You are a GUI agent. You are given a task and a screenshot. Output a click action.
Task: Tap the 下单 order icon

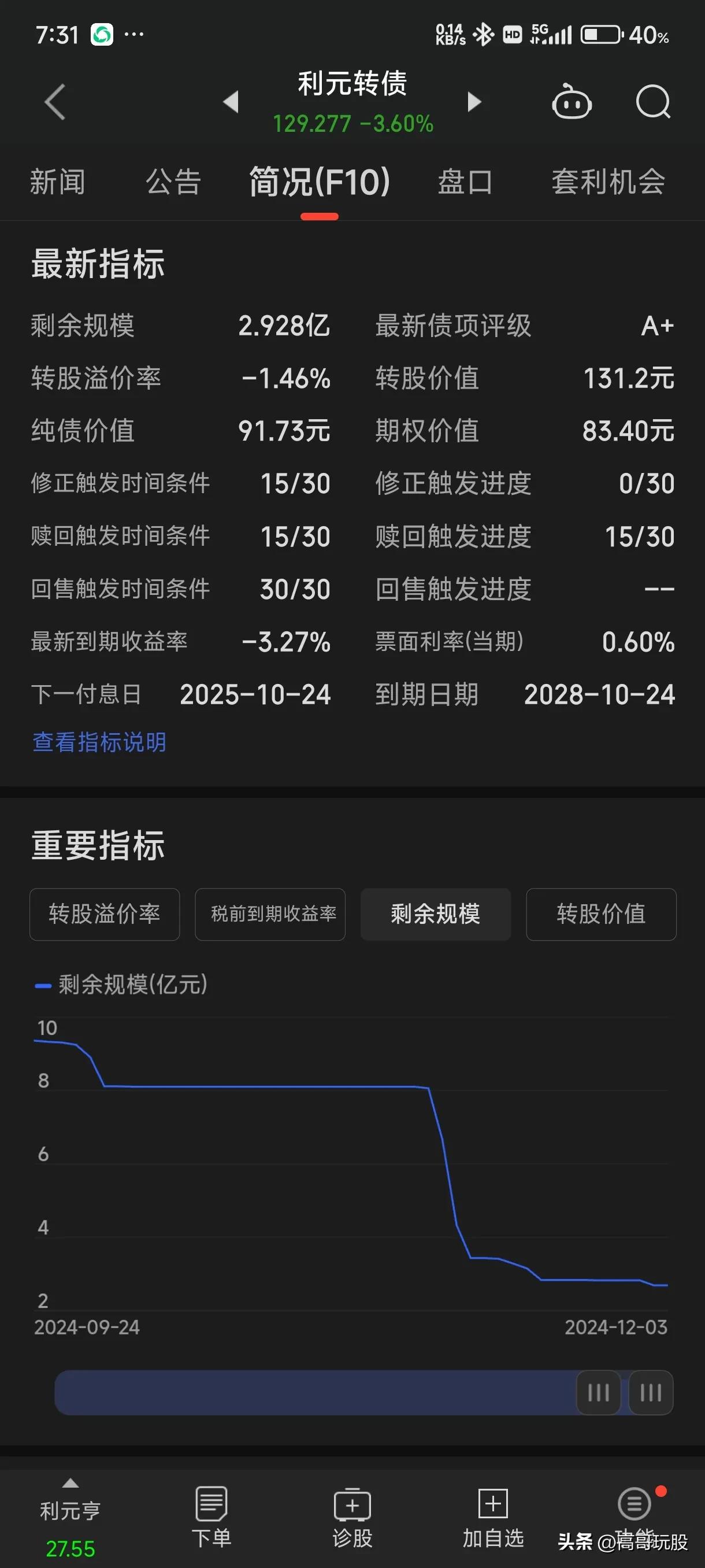(x=210, y=1515)
